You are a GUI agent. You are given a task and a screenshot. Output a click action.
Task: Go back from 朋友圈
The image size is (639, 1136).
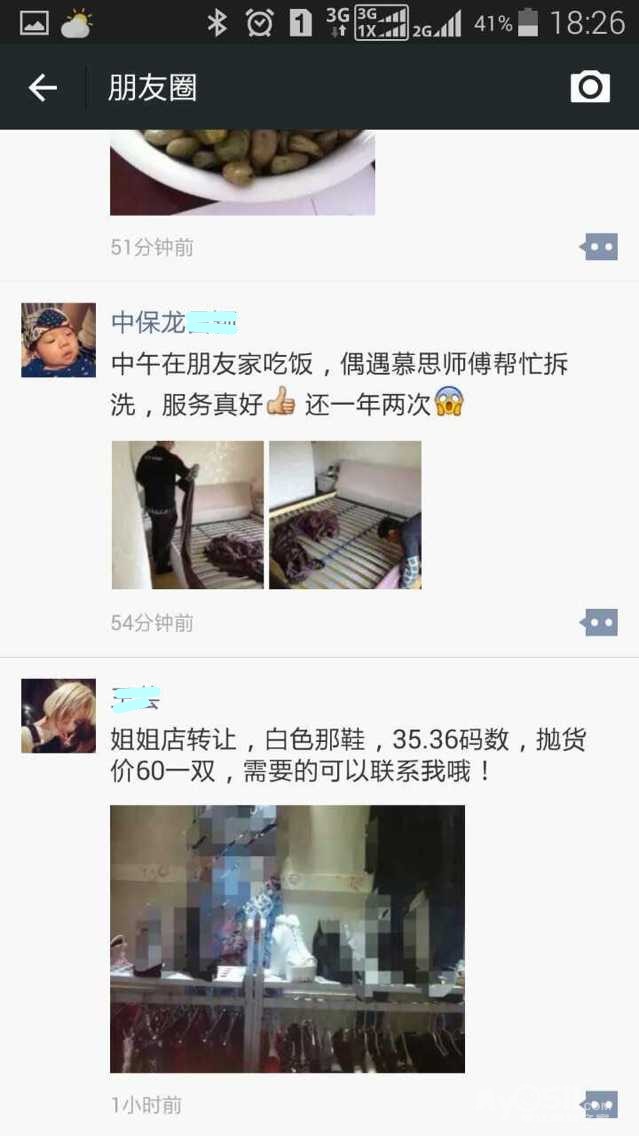(42, 88)
